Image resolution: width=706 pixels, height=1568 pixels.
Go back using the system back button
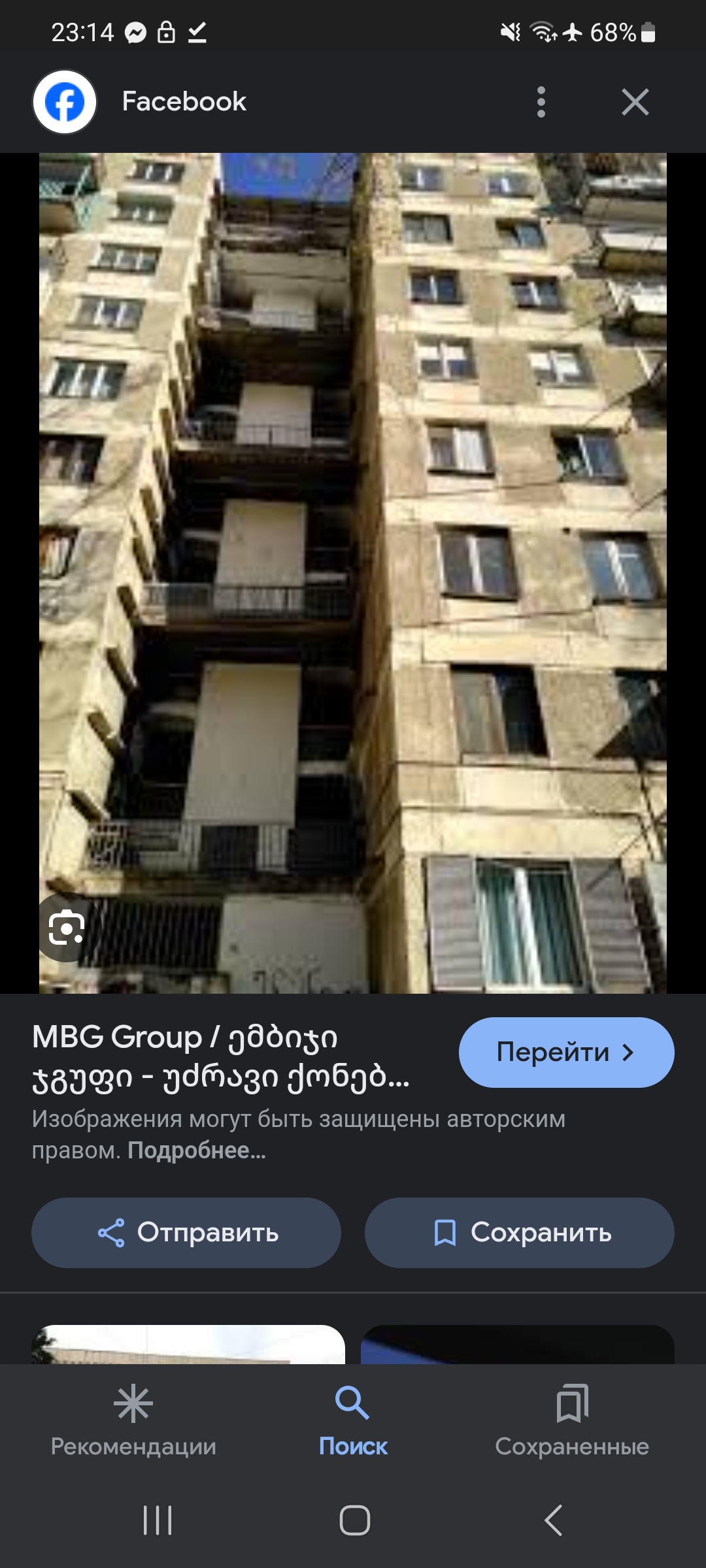pyautogui.click(x=553, y=1520)
